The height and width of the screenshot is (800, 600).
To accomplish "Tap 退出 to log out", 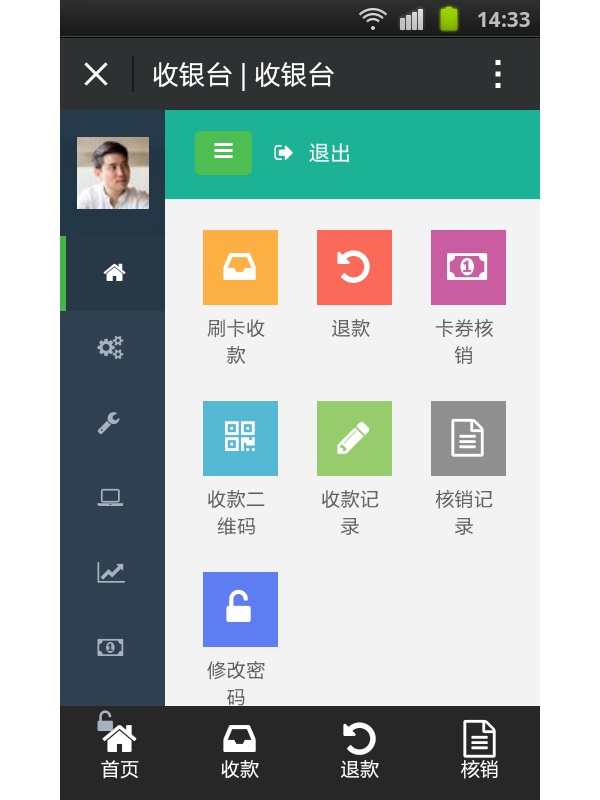I will 313,153.
